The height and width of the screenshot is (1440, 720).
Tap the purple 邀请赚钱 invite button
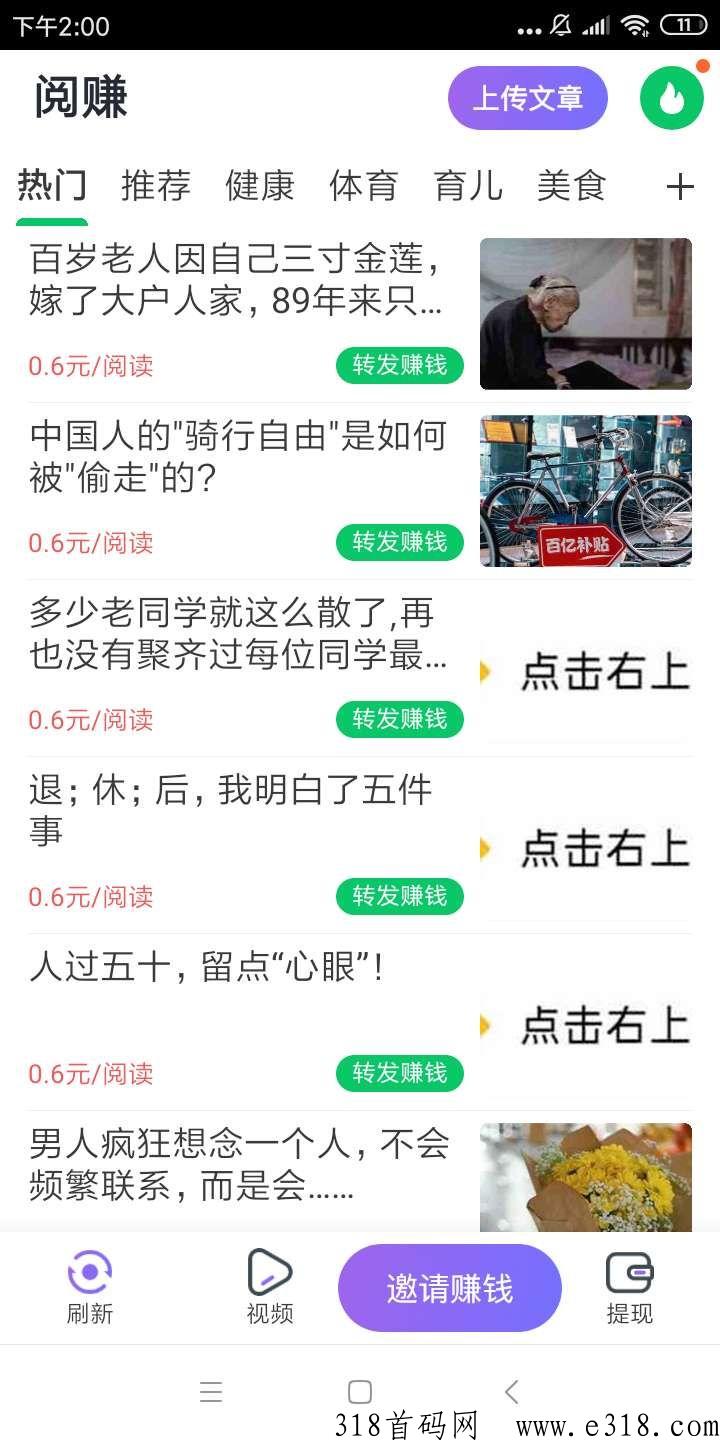(x=449, y=1288)
